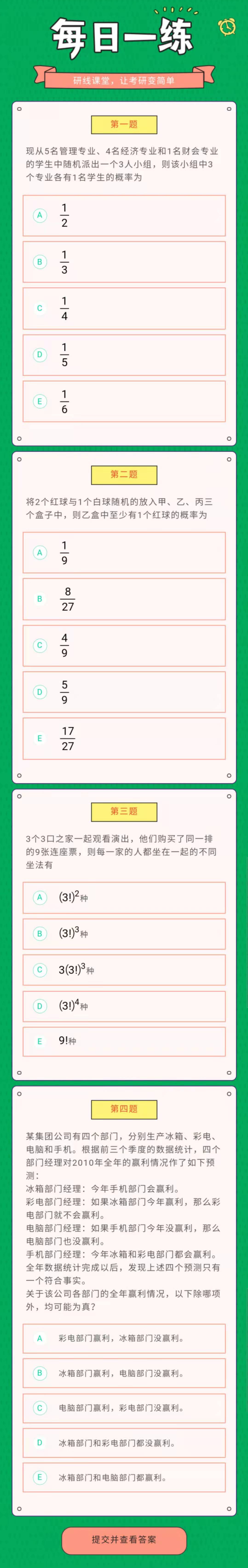The width and height of the screenshot is (248, 1568).
Task: Select answer A (1/2) for question one
Action: click(124, 215)
